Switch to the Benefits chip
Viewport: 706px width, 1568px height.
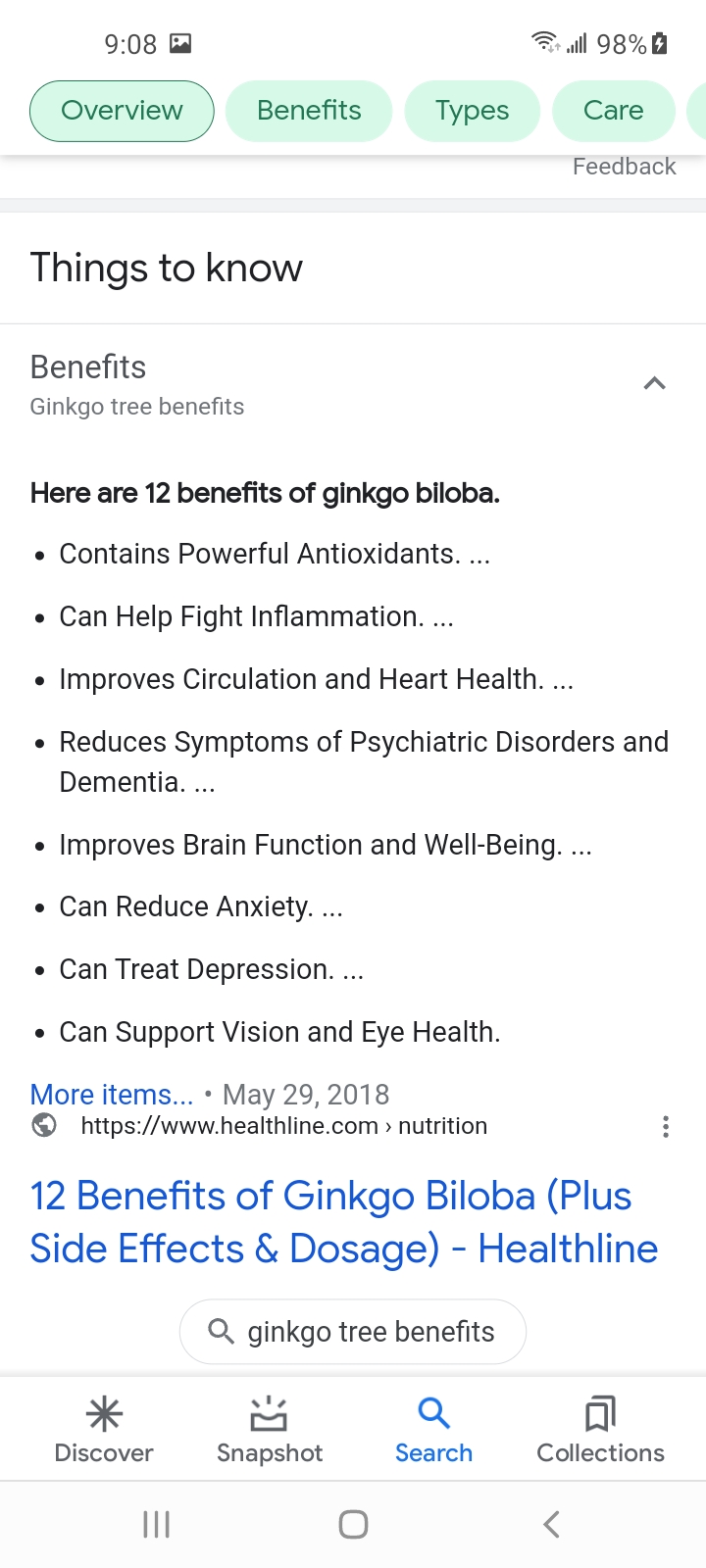click(309, 111)
